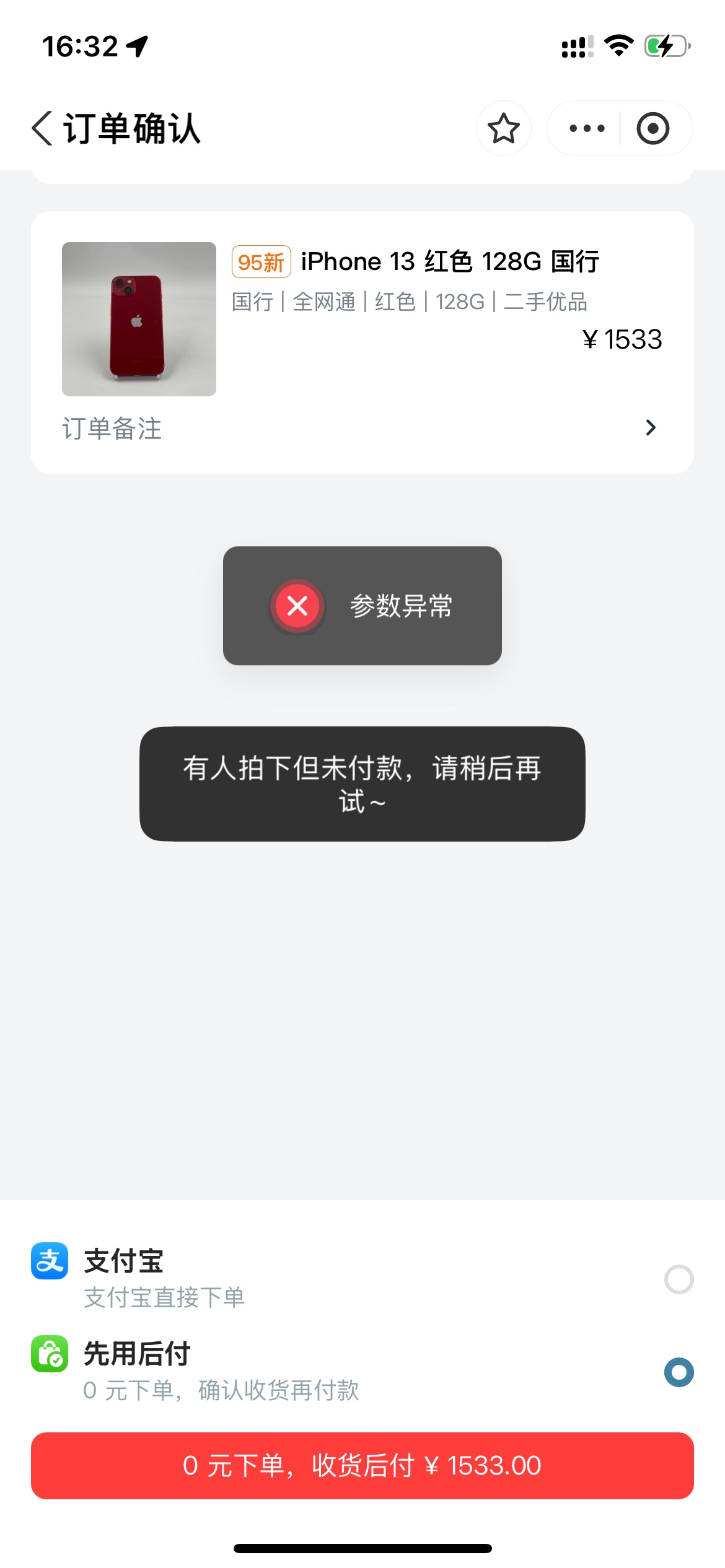Choose the 先用后付 payment option
Viewport: 725px width, 1568px height.
tap(679, 1372)
